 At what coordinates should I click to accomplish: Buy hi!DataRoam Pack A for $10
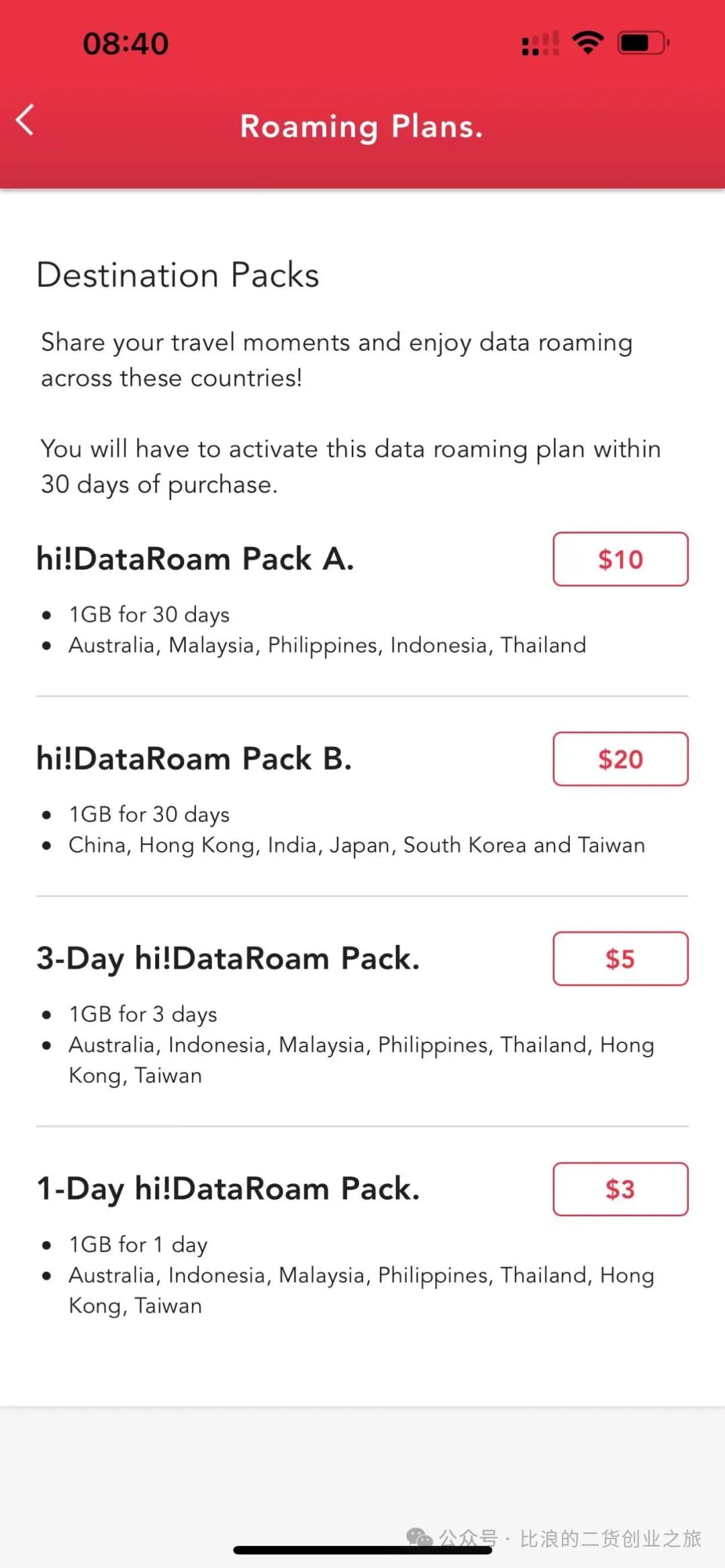click(620, 559)
